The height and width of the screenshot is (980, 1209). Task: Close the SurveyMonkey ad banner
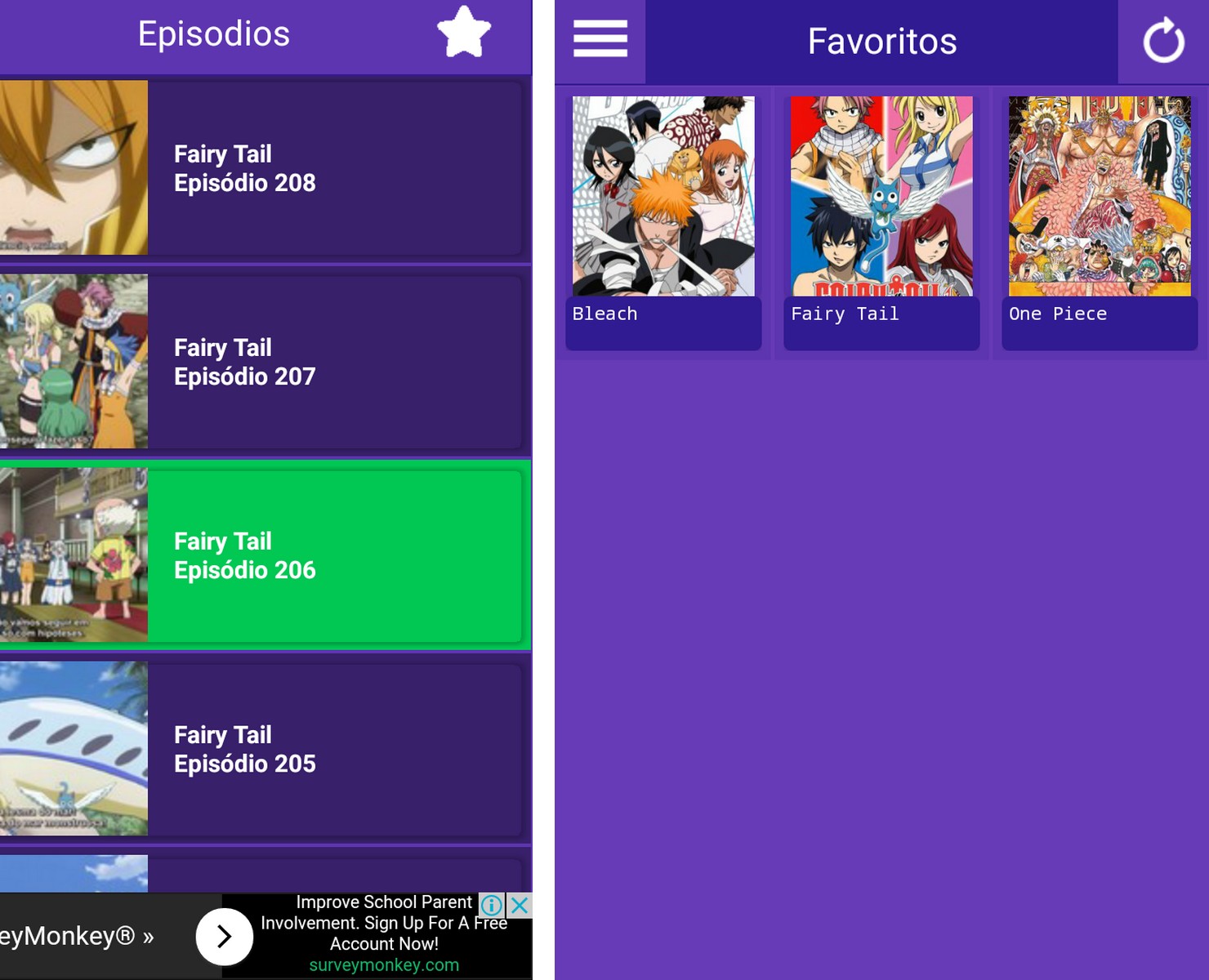point(520,905)
